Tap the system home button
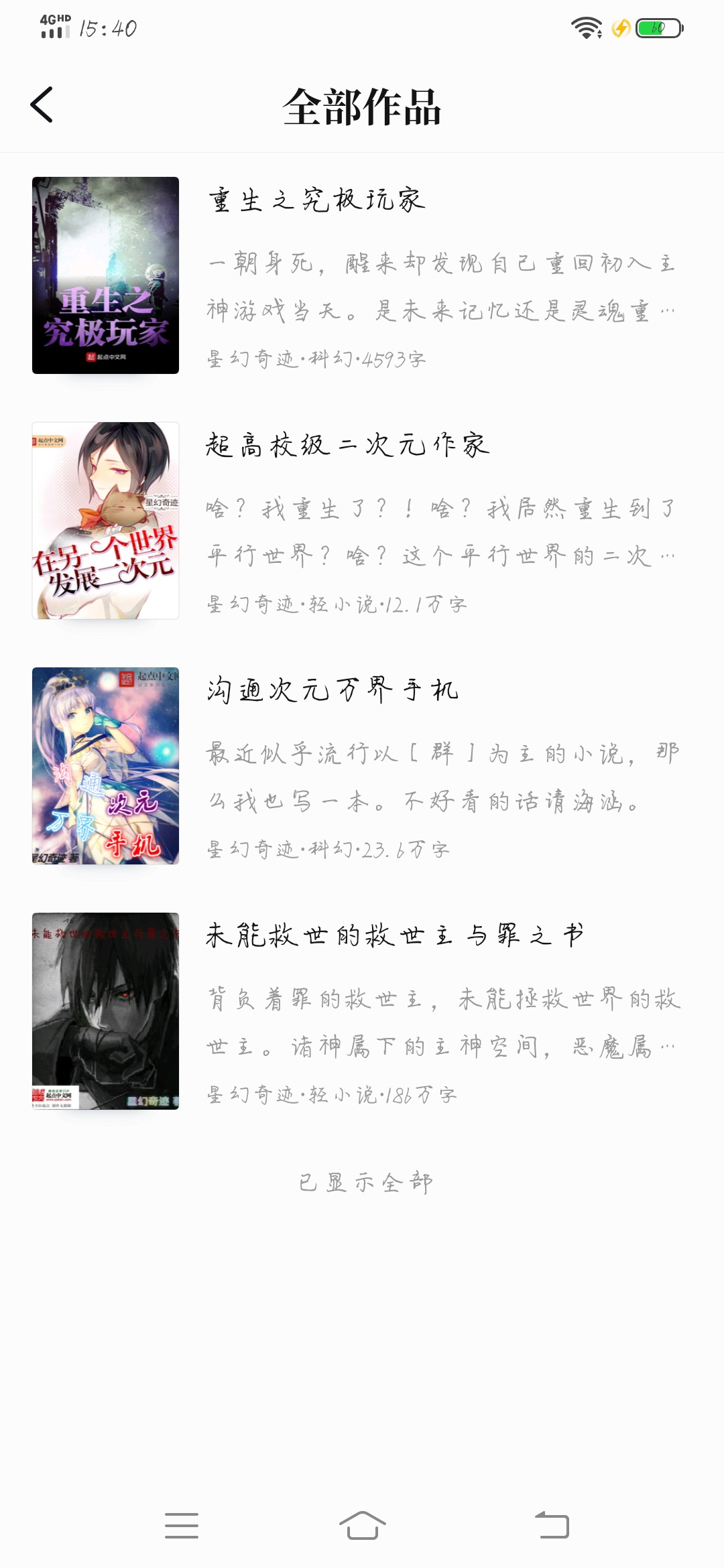724x1568 pixels. click(362, 1526)
